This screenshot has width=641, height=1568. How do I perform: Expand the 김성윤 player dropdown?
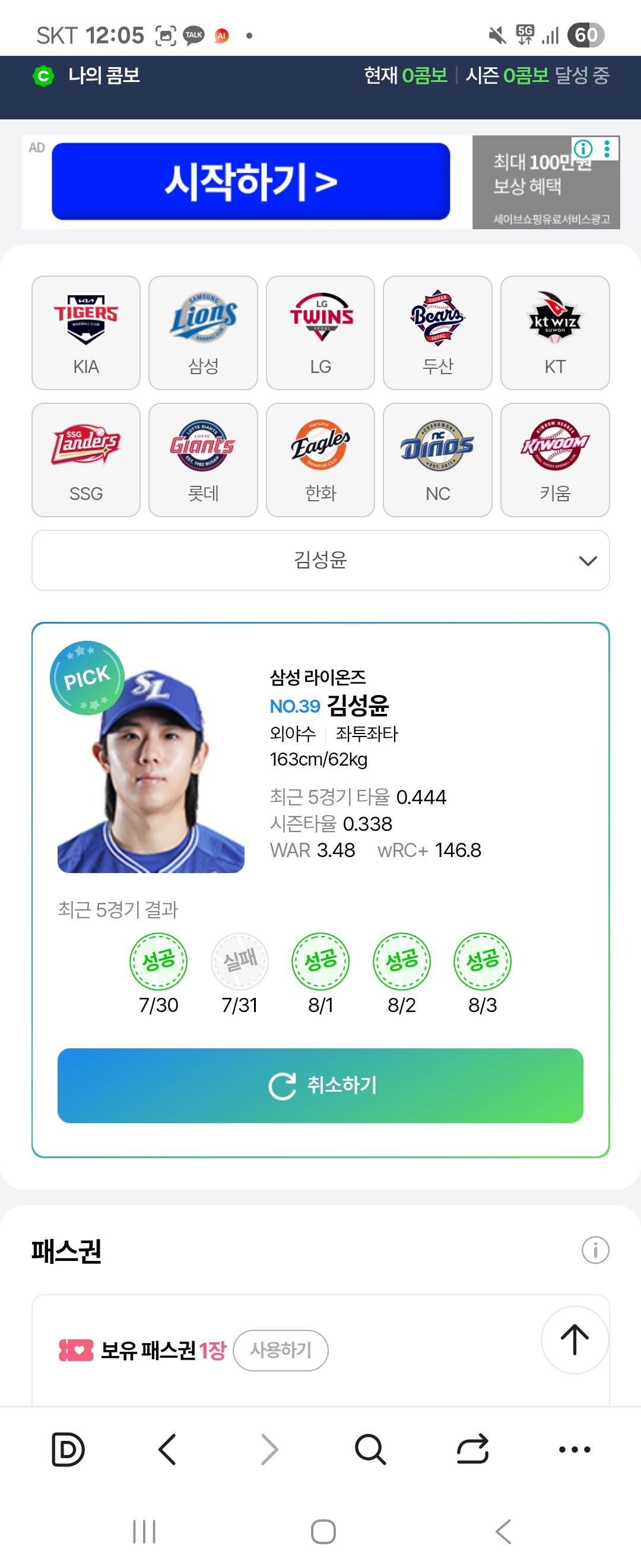coord(320,560)
